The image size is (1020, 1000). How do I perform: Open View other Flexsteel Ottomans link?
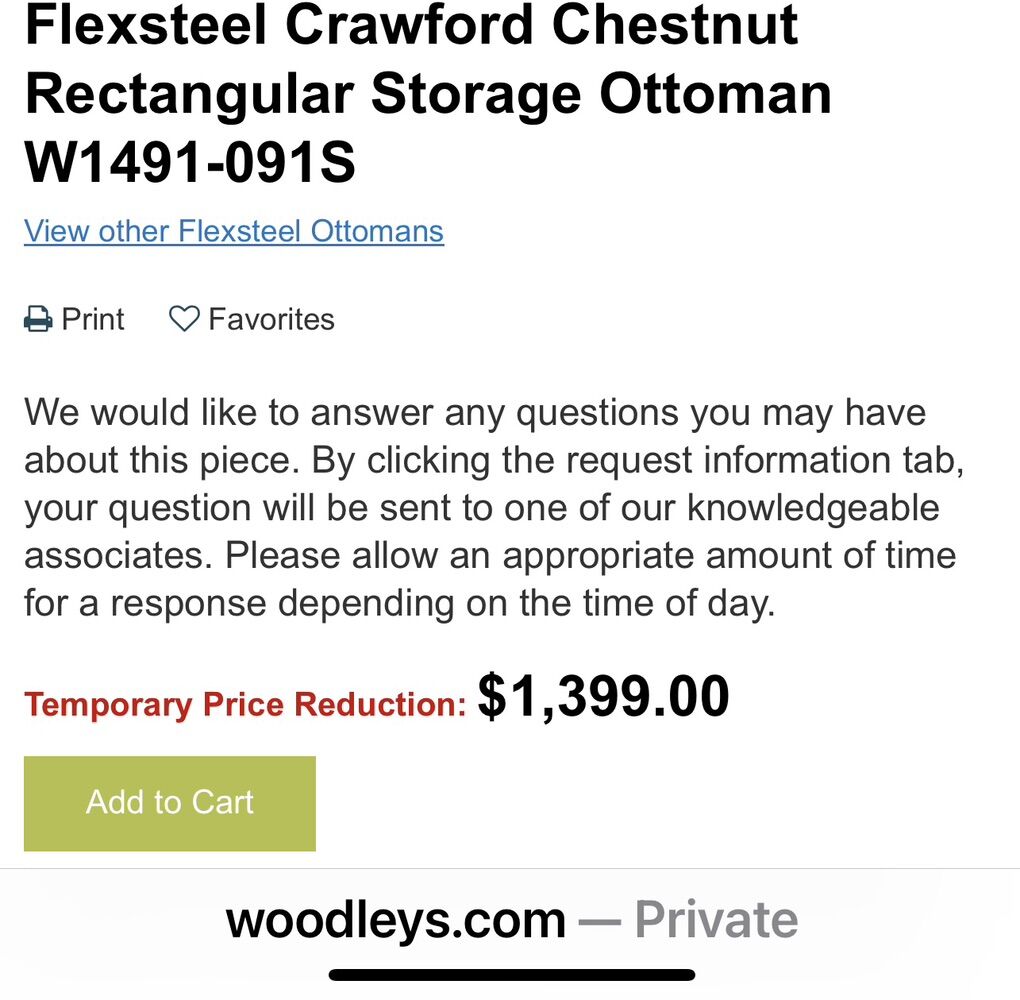click(x=233, y=231)
